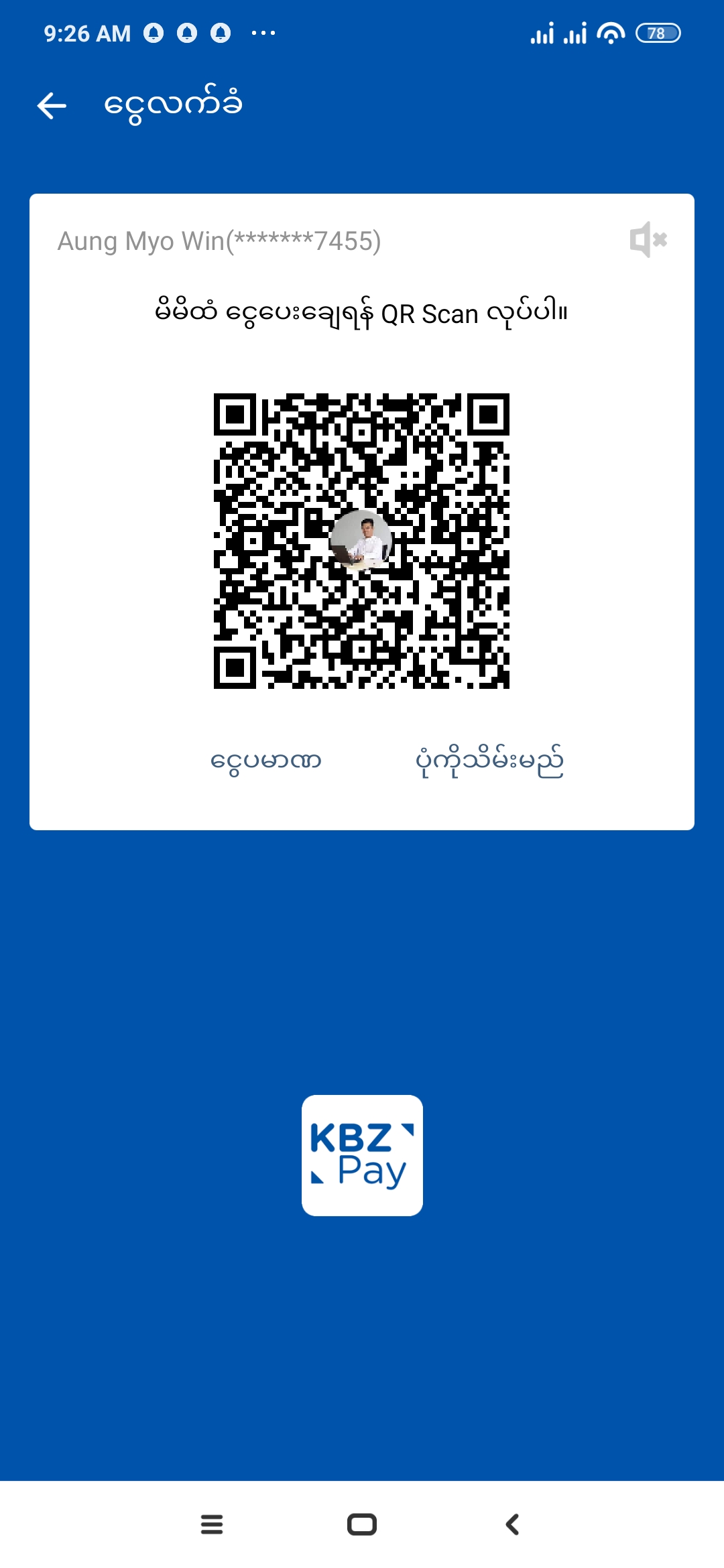
Task: Open recent apps from navigation bar
Action: pos(212,1524)
